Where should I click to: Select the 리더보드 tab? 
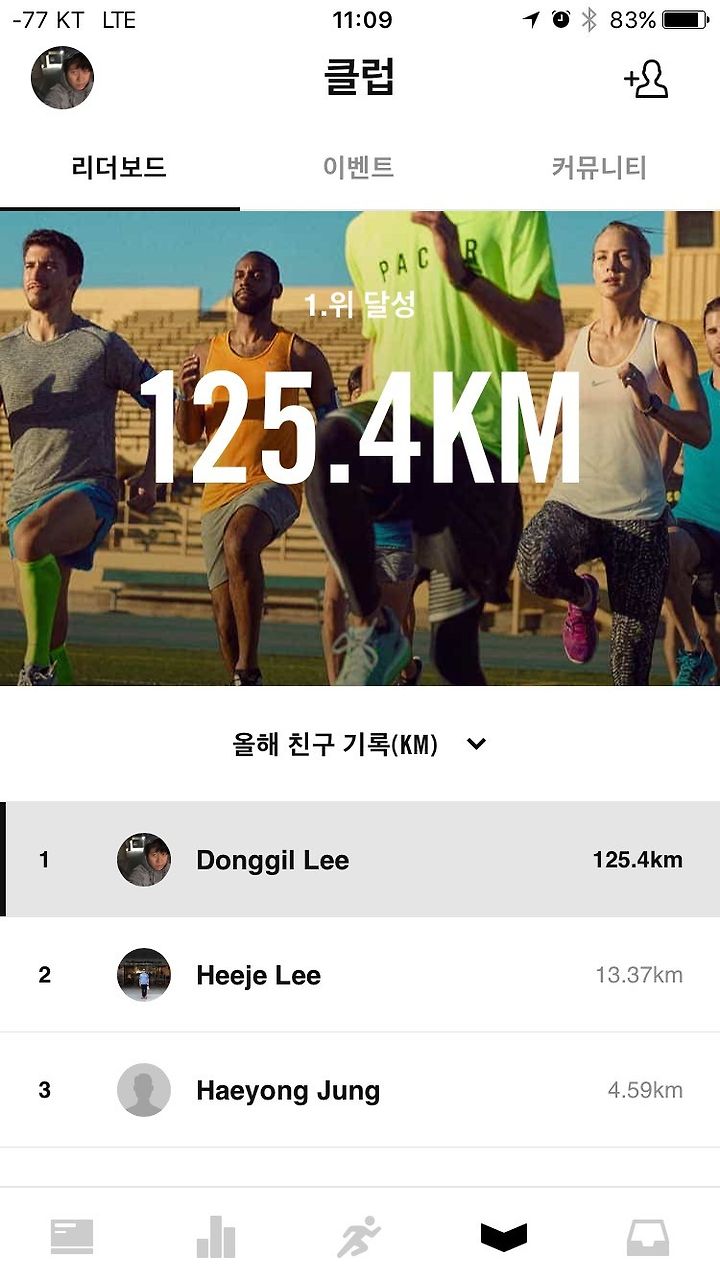(x=119, y=167)
